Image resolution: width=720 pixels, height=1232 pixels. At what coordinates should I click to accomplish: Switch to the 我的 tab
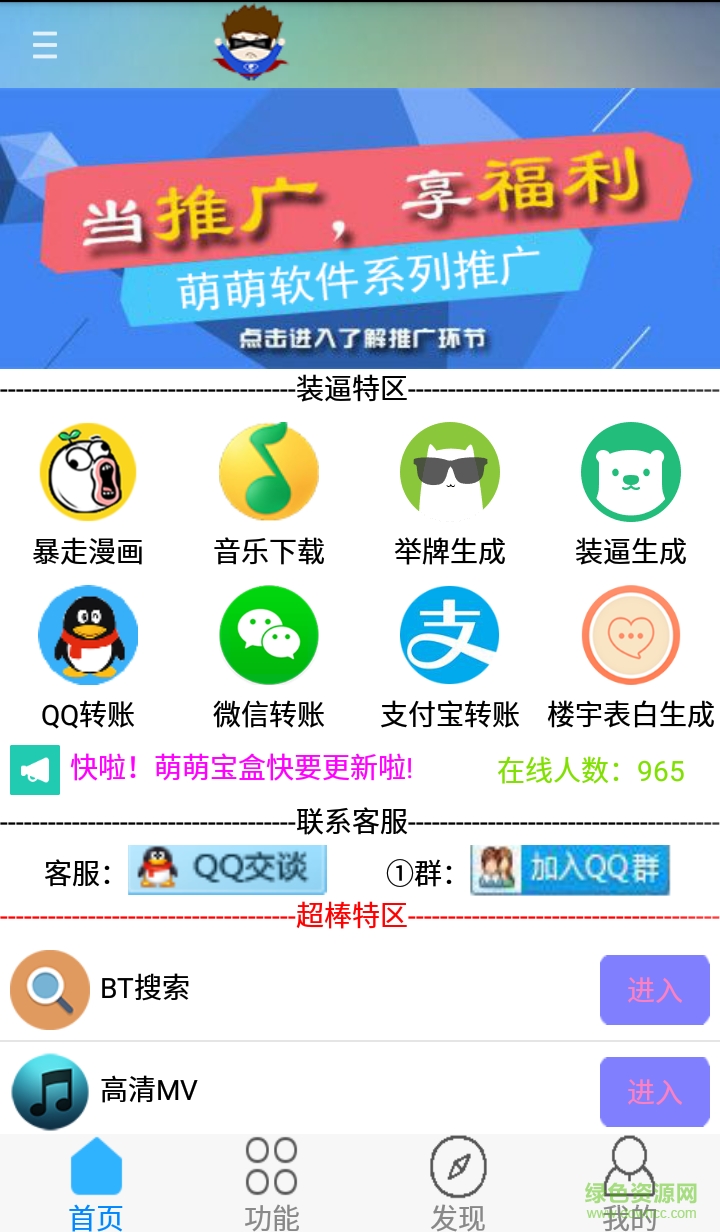(x=630, y=1185)
